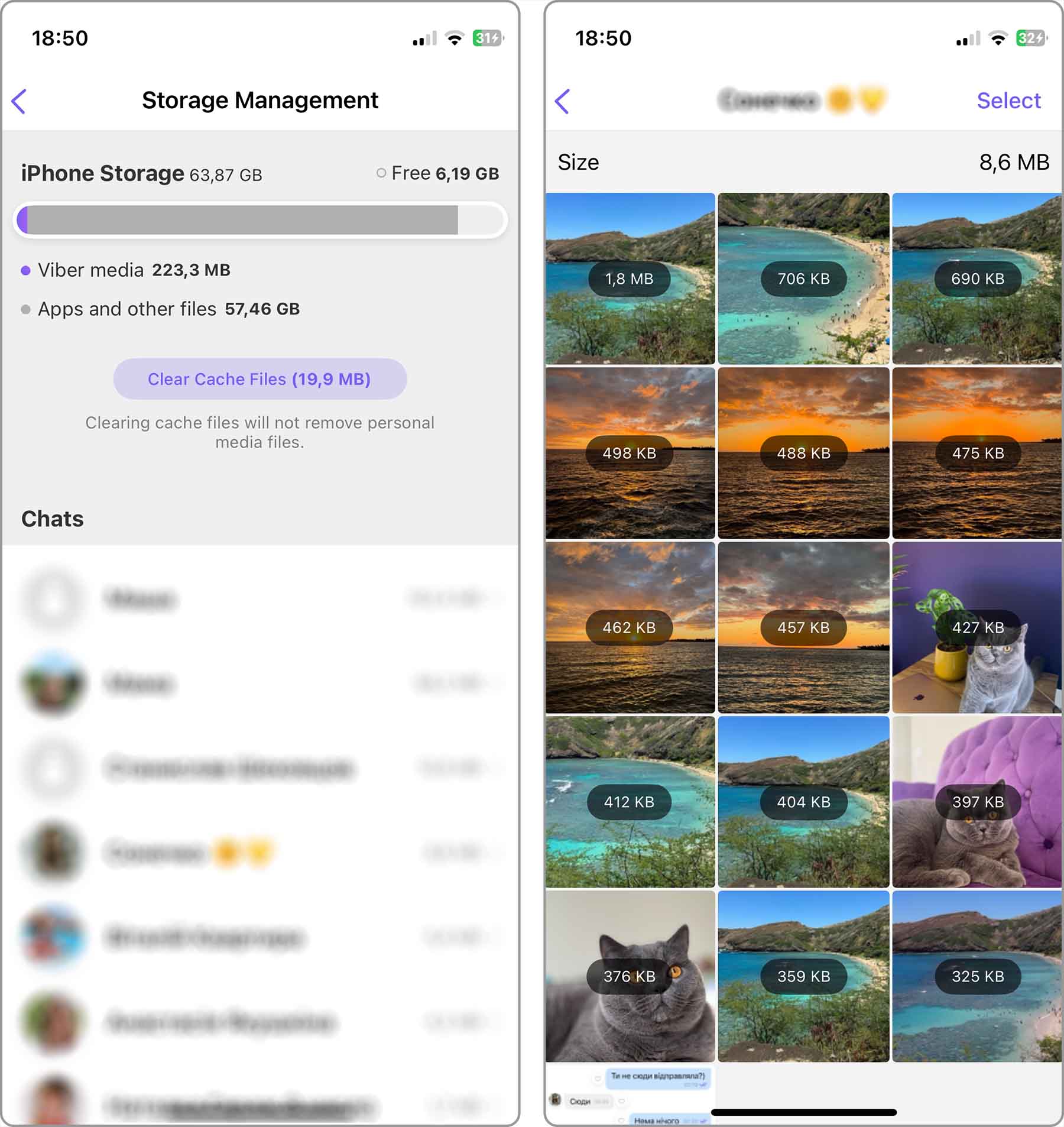Image resolution: width=1064 pixels, height=1127 pixels.
Task: Open the 325 KB photo
Action: pyautogui.click(x=977, y=976)
